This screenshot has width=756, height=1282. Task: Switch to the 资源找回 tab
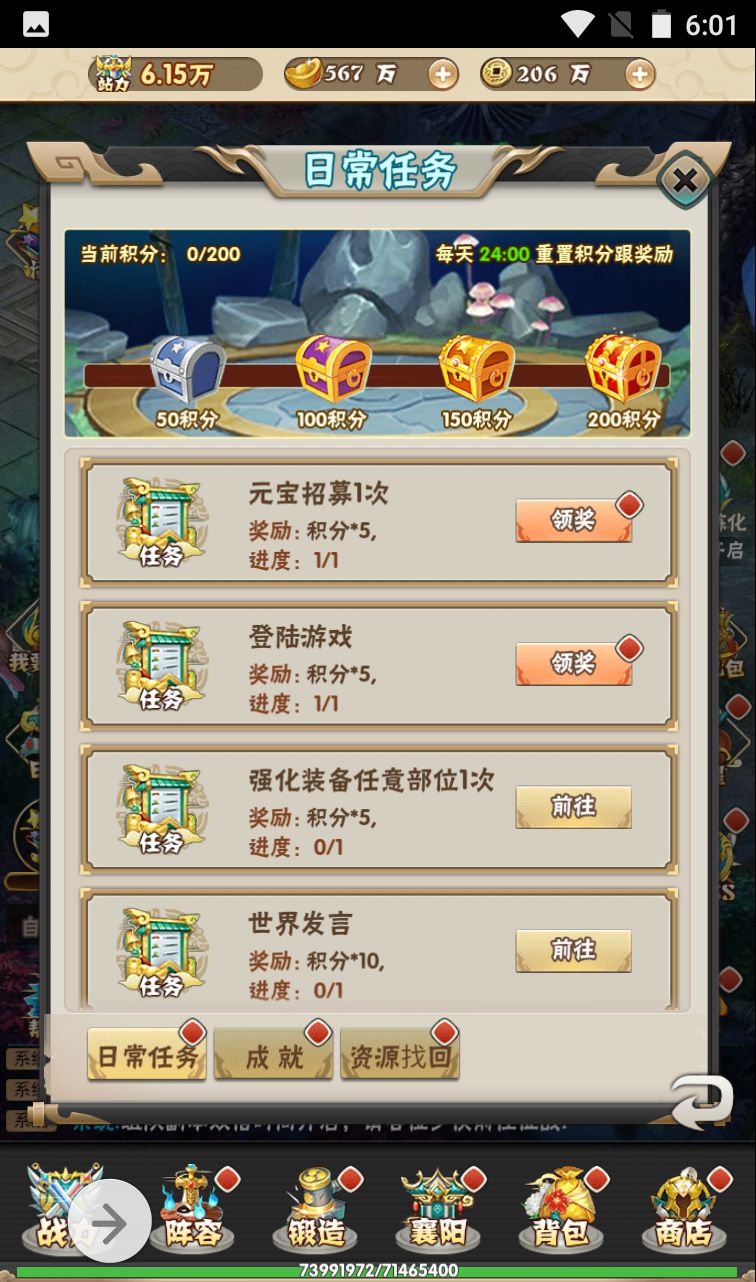click(399, 1057)
